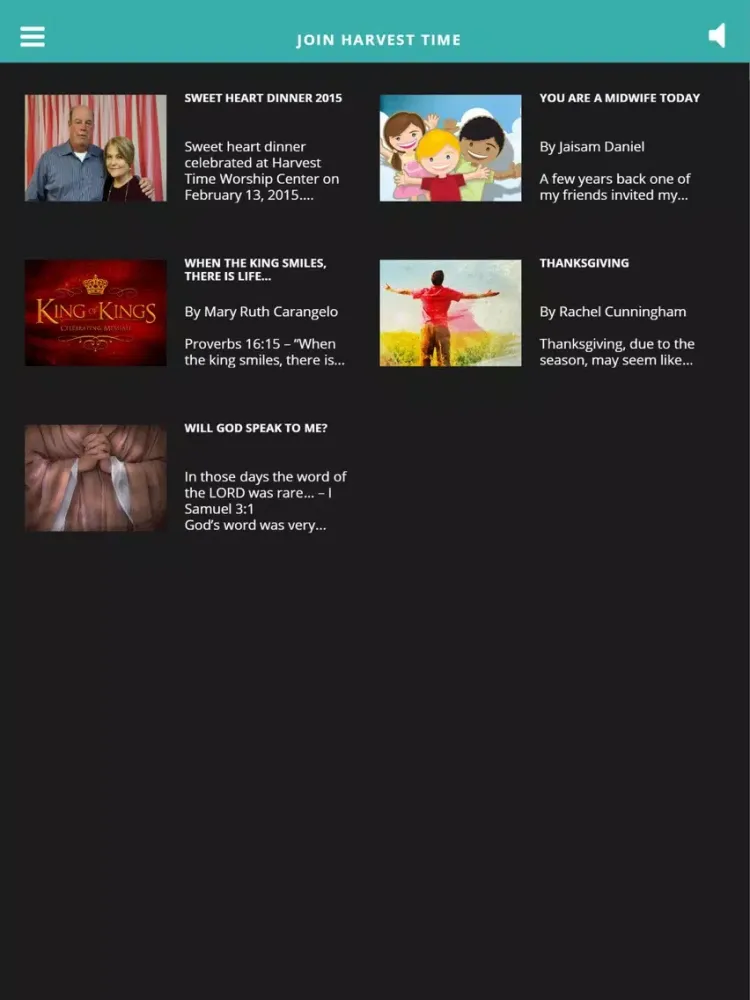
Task: Tap the speaker sound icon
Action: pos(717,36)
